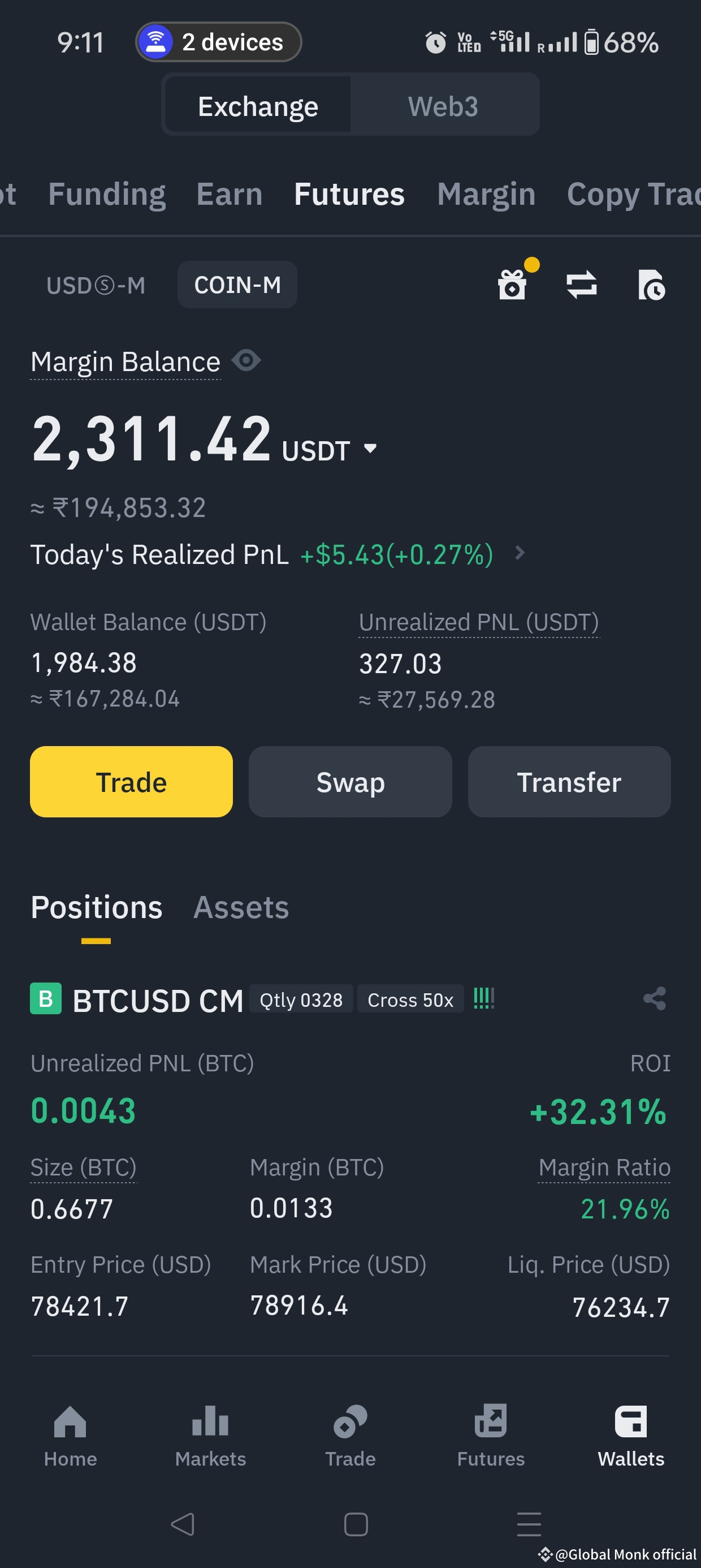Go back with the system back button

[x=182, y=1524]
